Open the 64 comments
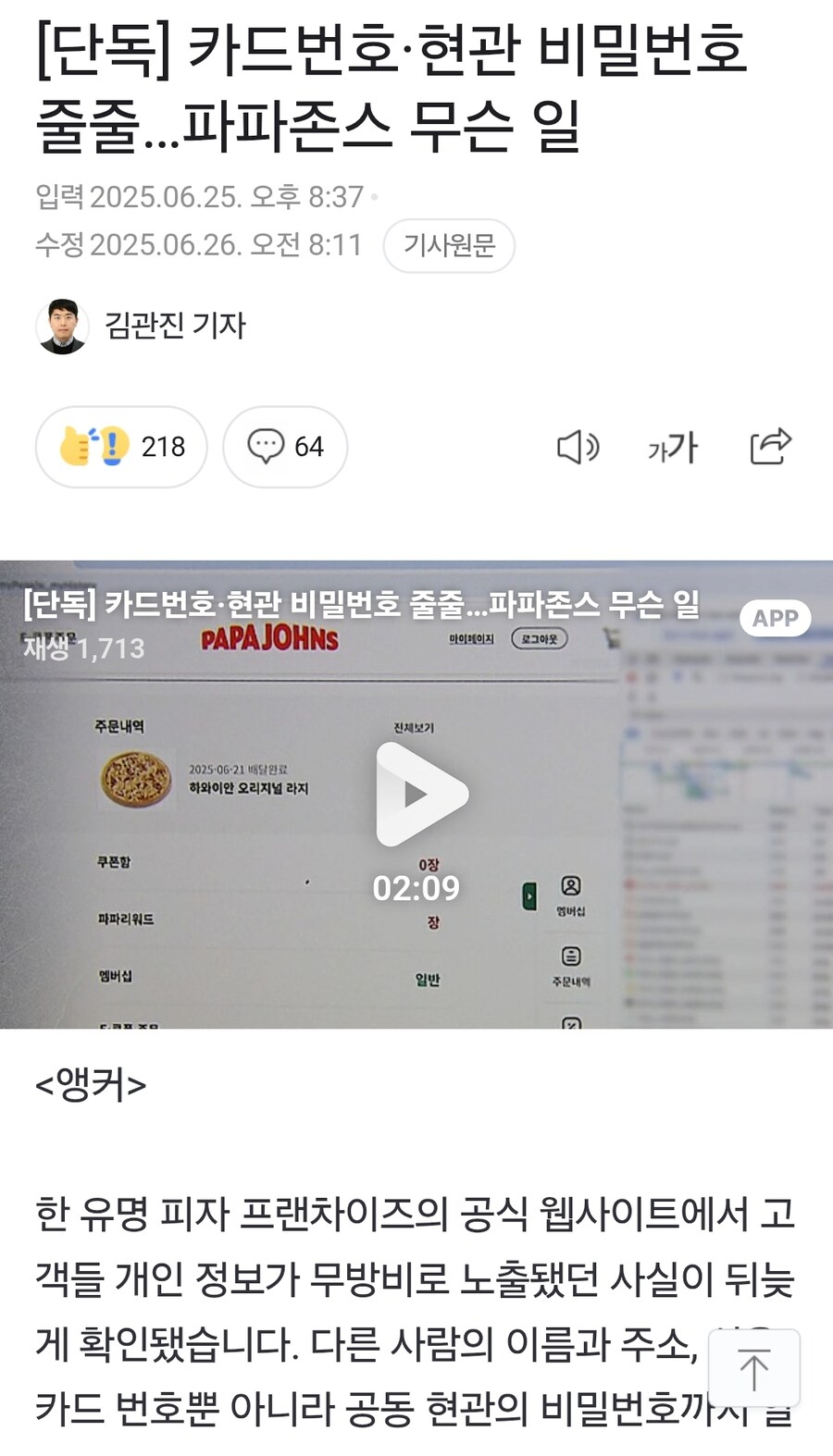 pyautogui.click(x=285, y=447)
